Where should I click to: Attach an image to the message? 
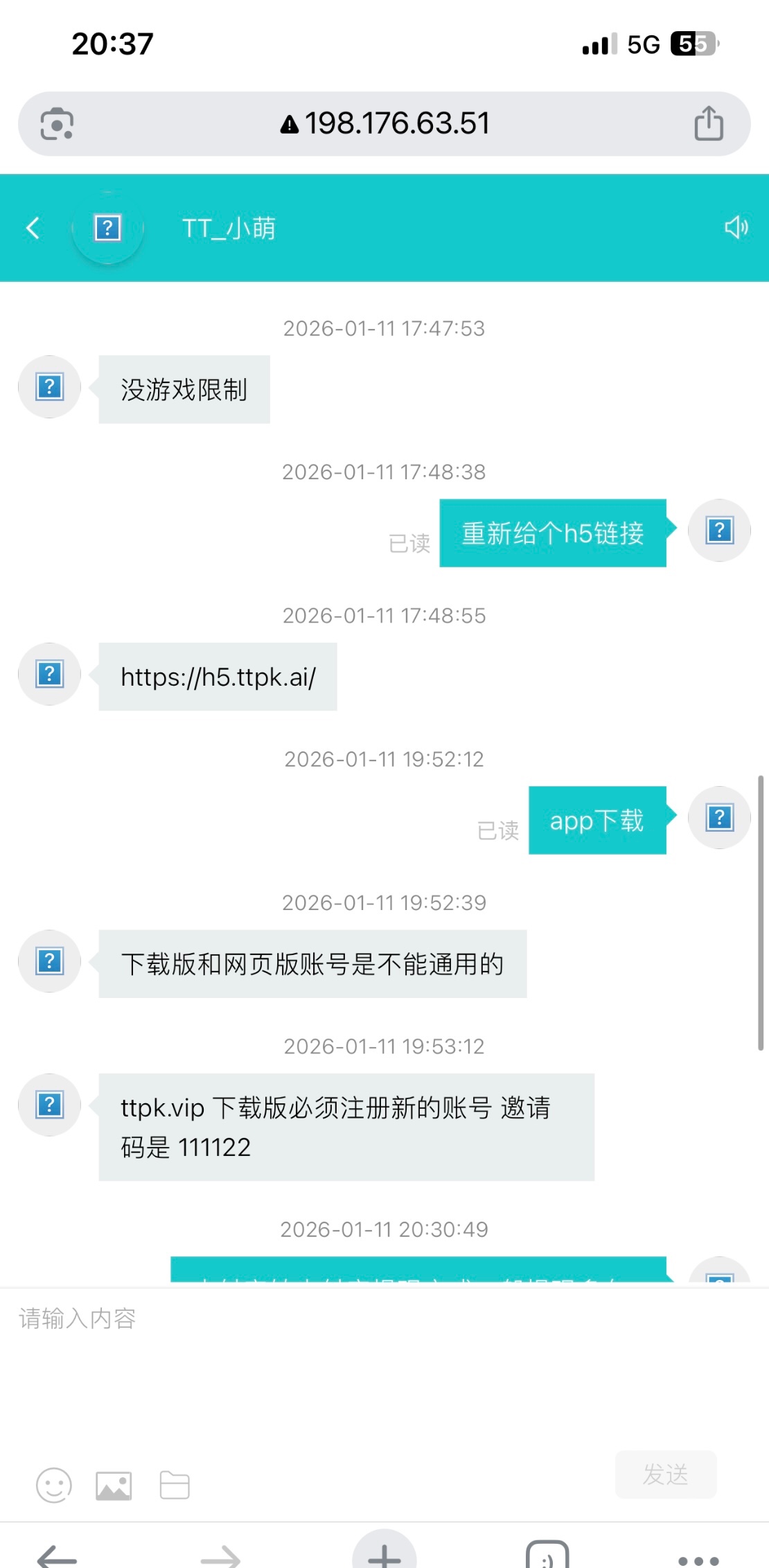[x=114, y=1486]
